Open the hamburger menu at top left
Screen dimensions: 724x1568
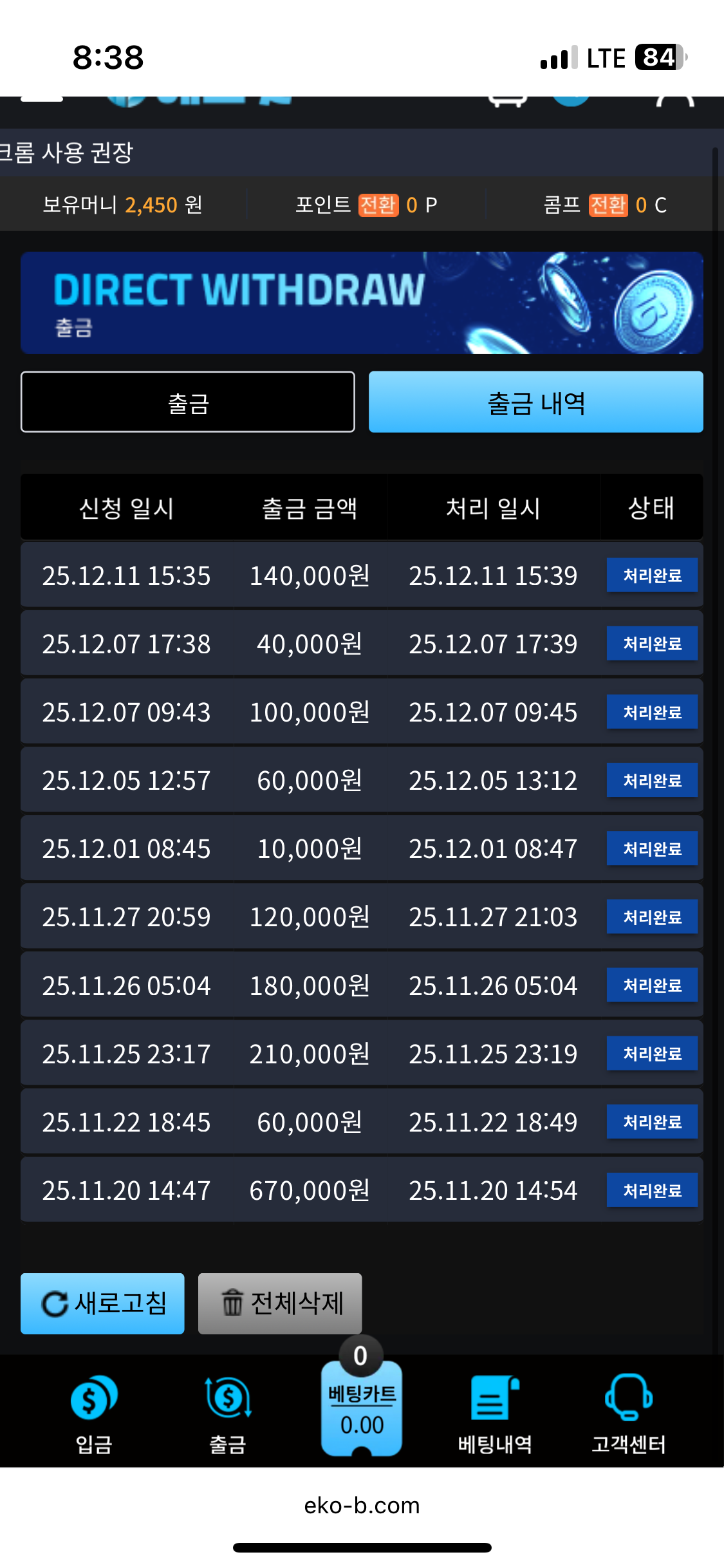(x=41, y=98)
